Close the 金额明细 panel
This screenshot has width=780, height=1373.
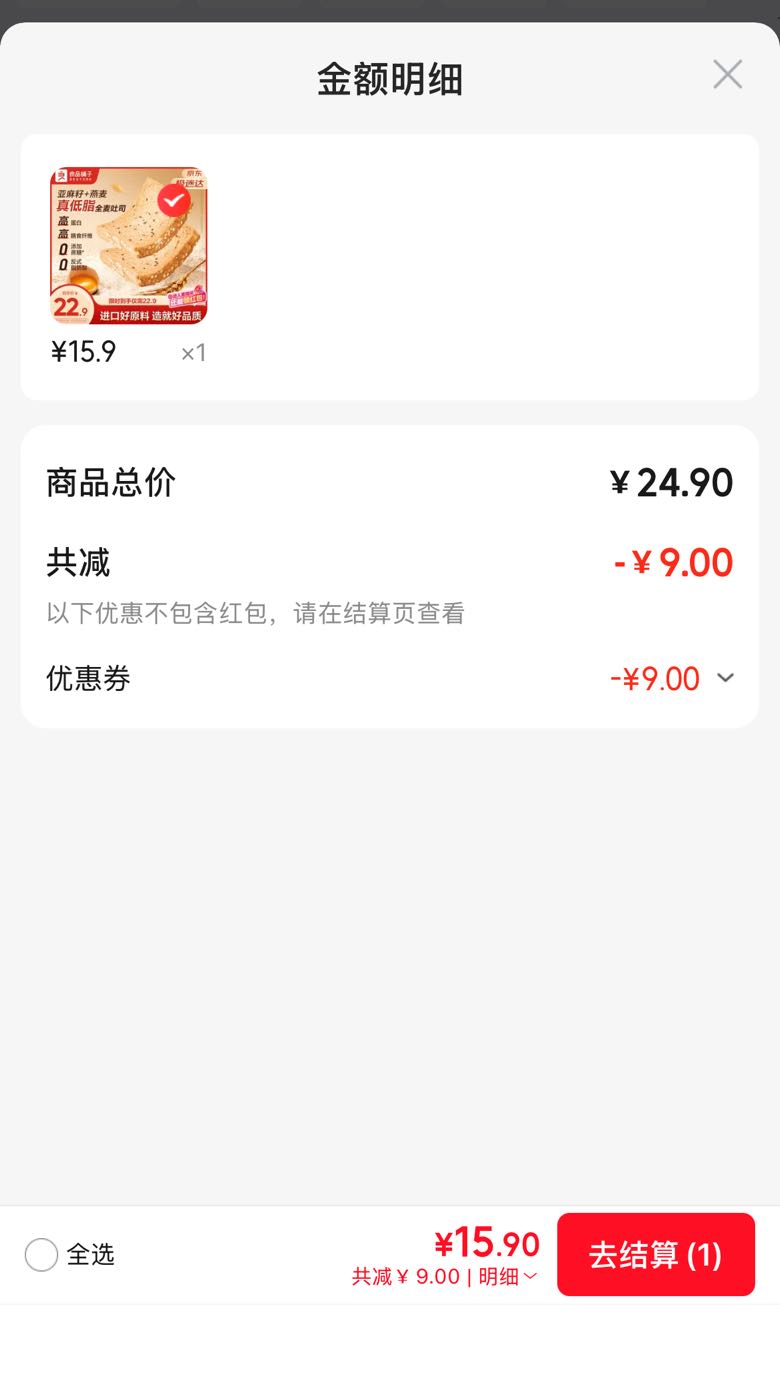pyautogui.click(x=727, y=74)
